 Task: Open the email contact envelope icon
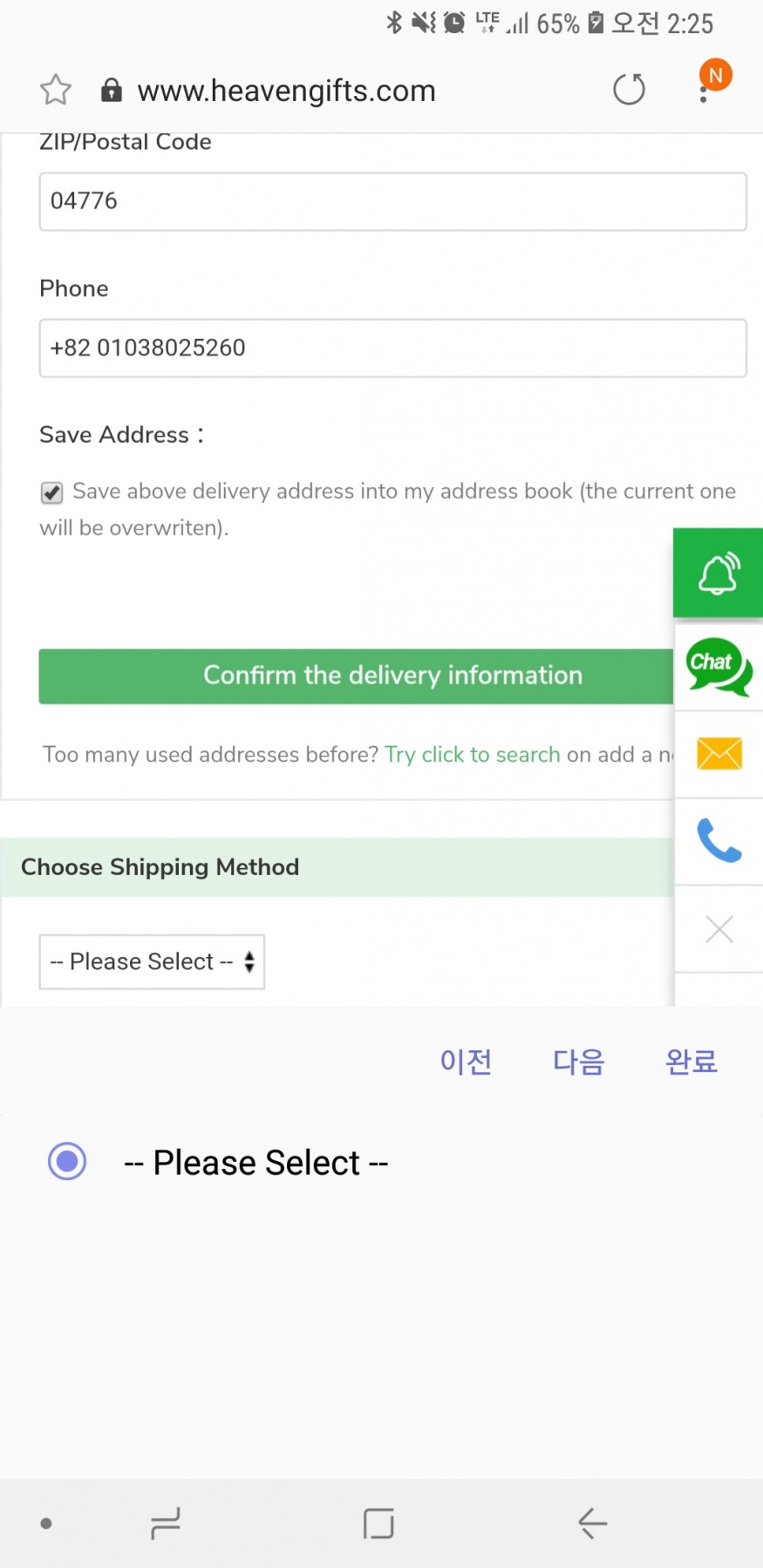click(719, 754)
